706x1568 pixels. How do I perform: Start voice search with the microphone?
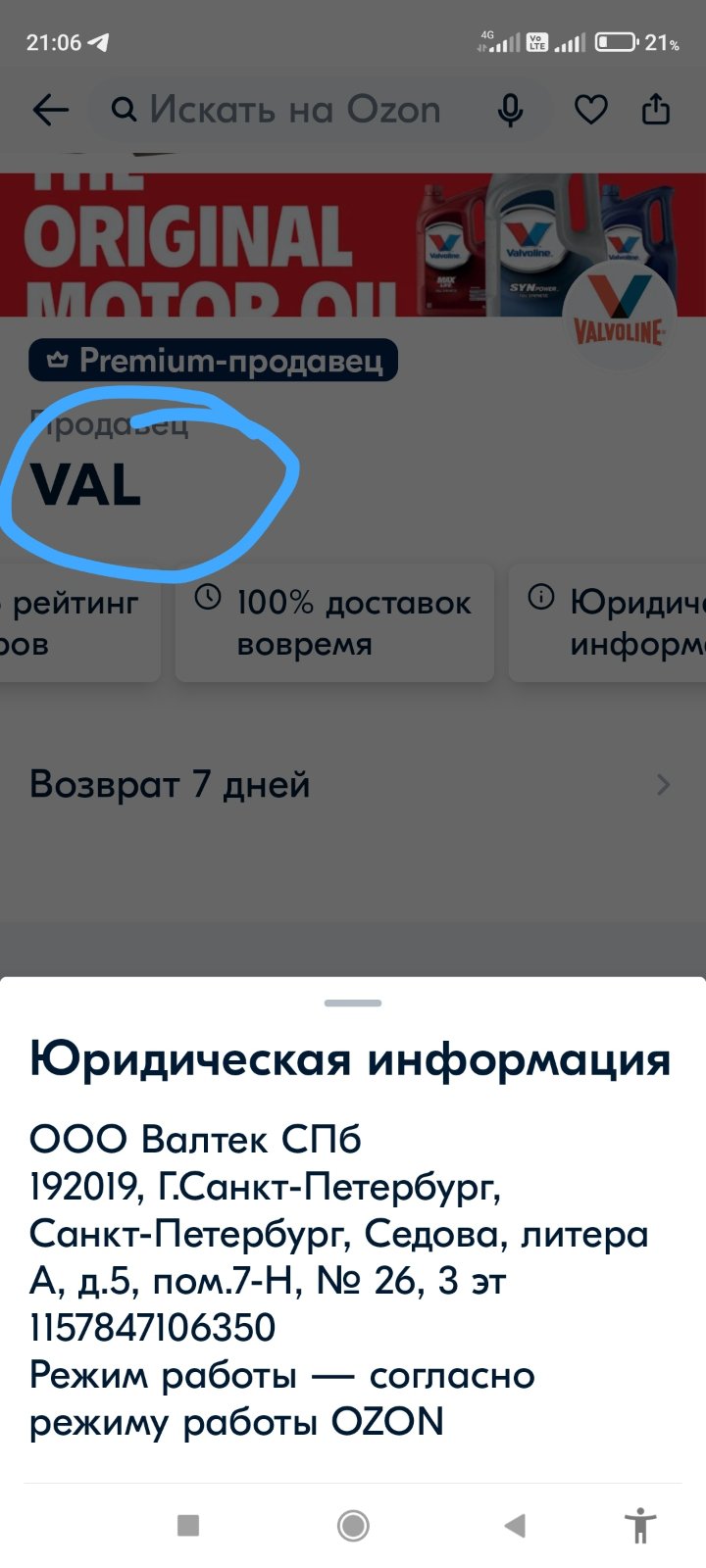(x=510, y=111)
